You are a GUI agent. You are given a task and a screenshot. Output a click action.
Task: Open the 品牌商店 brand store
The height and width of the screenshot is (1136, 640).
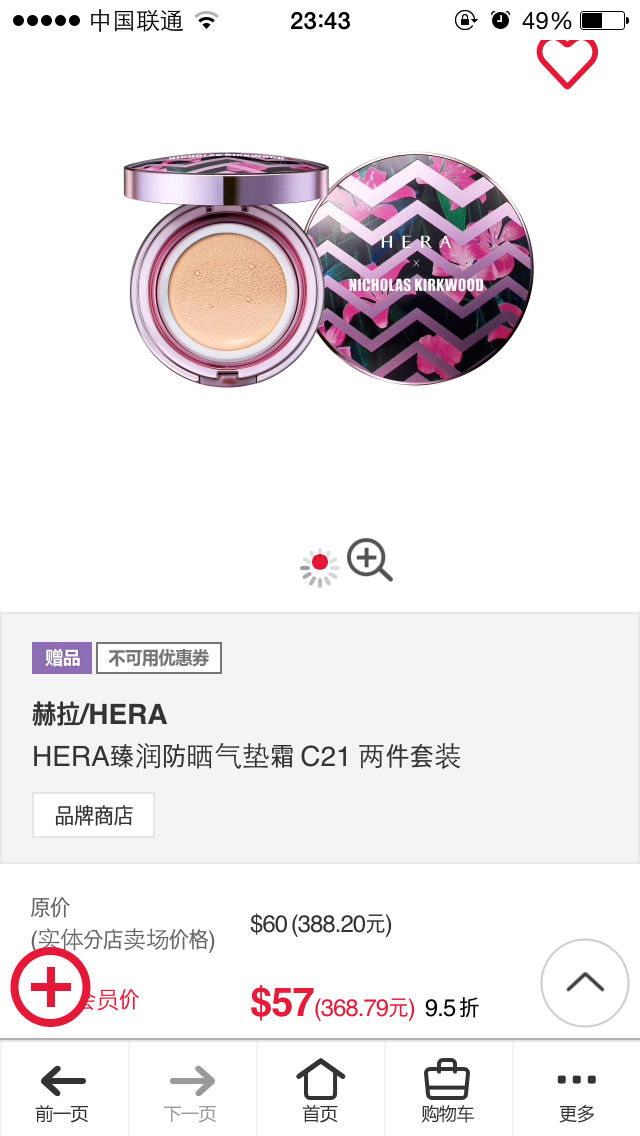94,815
